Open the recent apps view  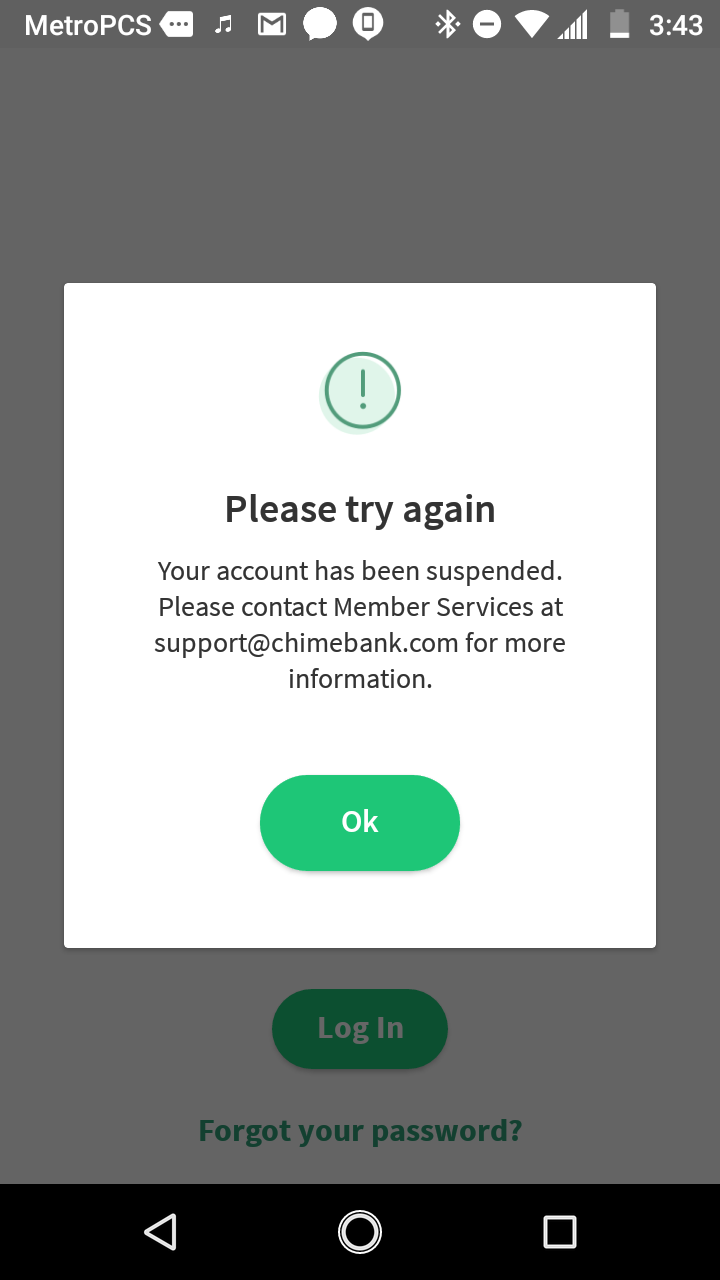[x=560, y=1232]
